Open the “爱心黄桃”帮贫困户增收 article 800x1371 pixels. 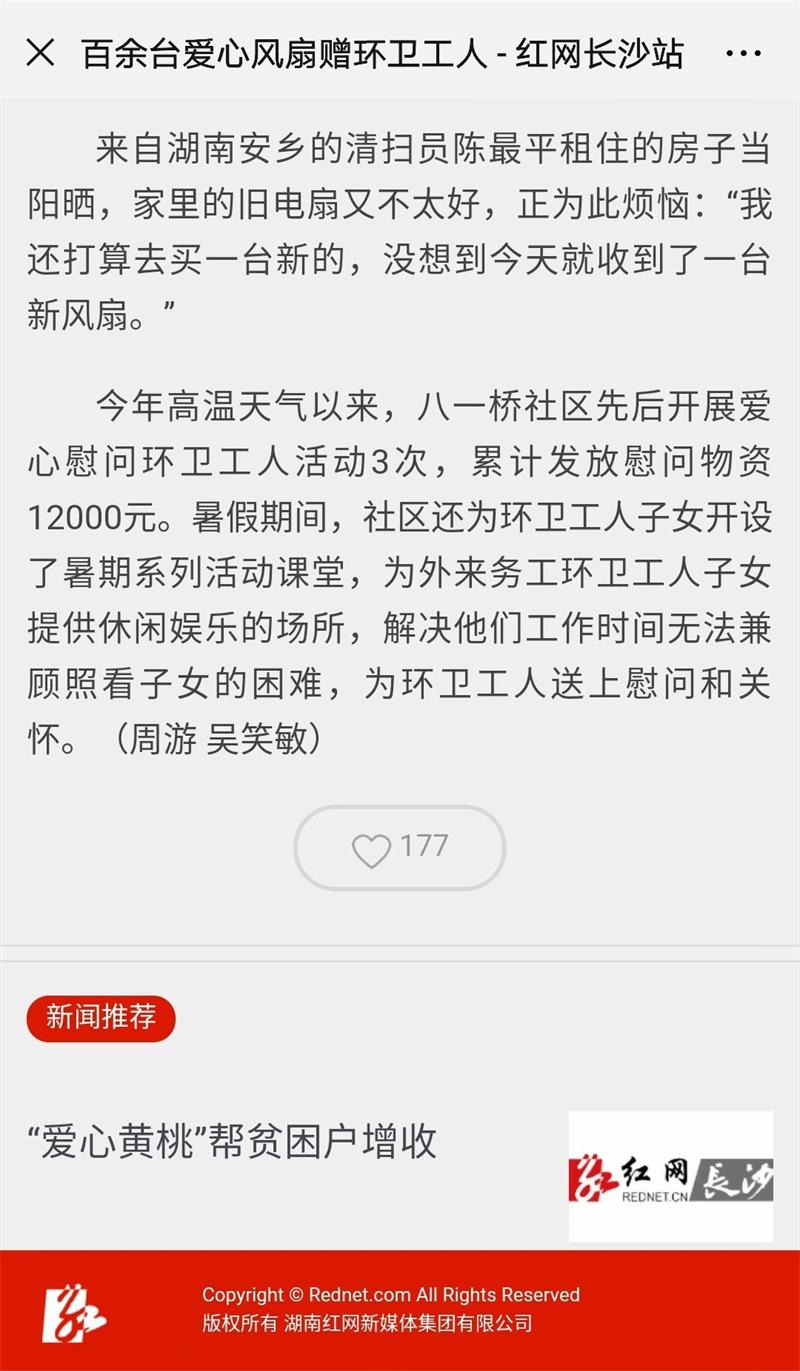[233, 1140]
